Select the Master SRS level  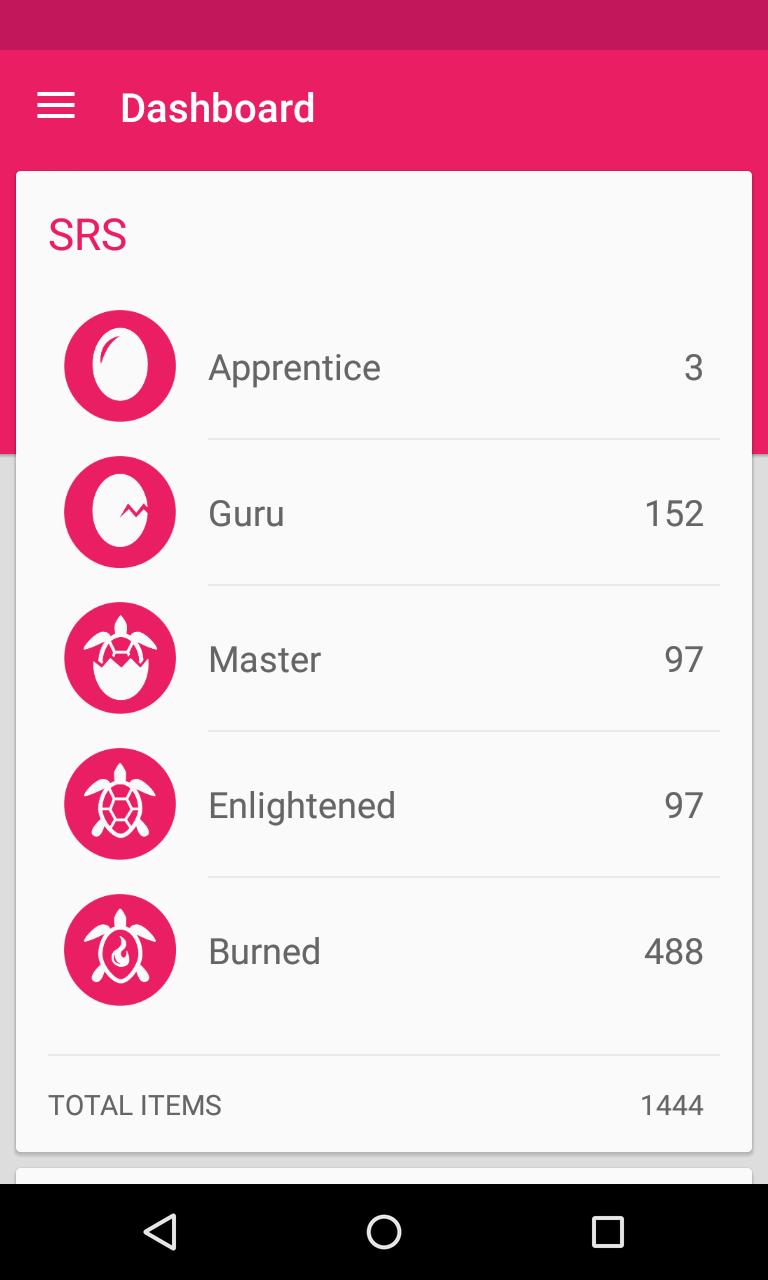point(384,659)
